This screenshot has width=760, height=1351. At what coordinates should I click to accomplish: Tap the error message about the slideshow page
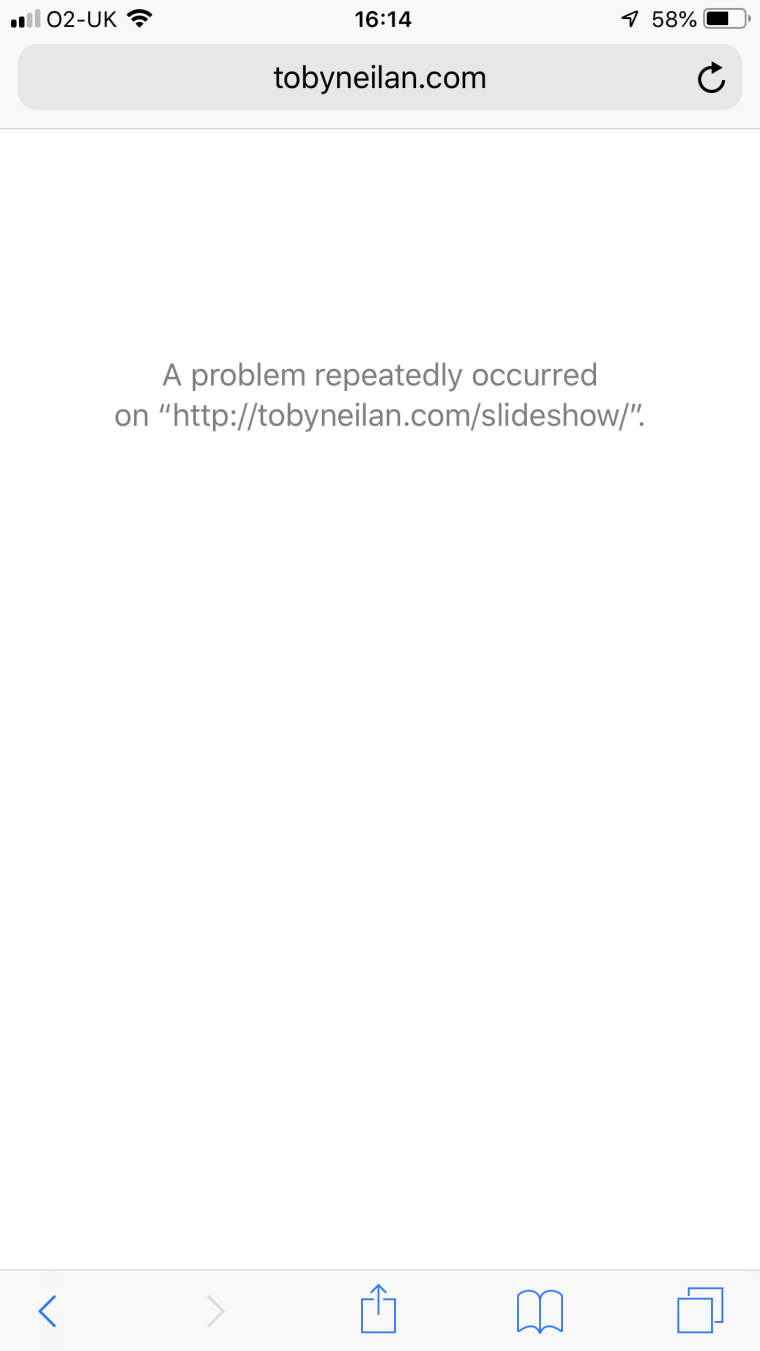tap(380, 394)
